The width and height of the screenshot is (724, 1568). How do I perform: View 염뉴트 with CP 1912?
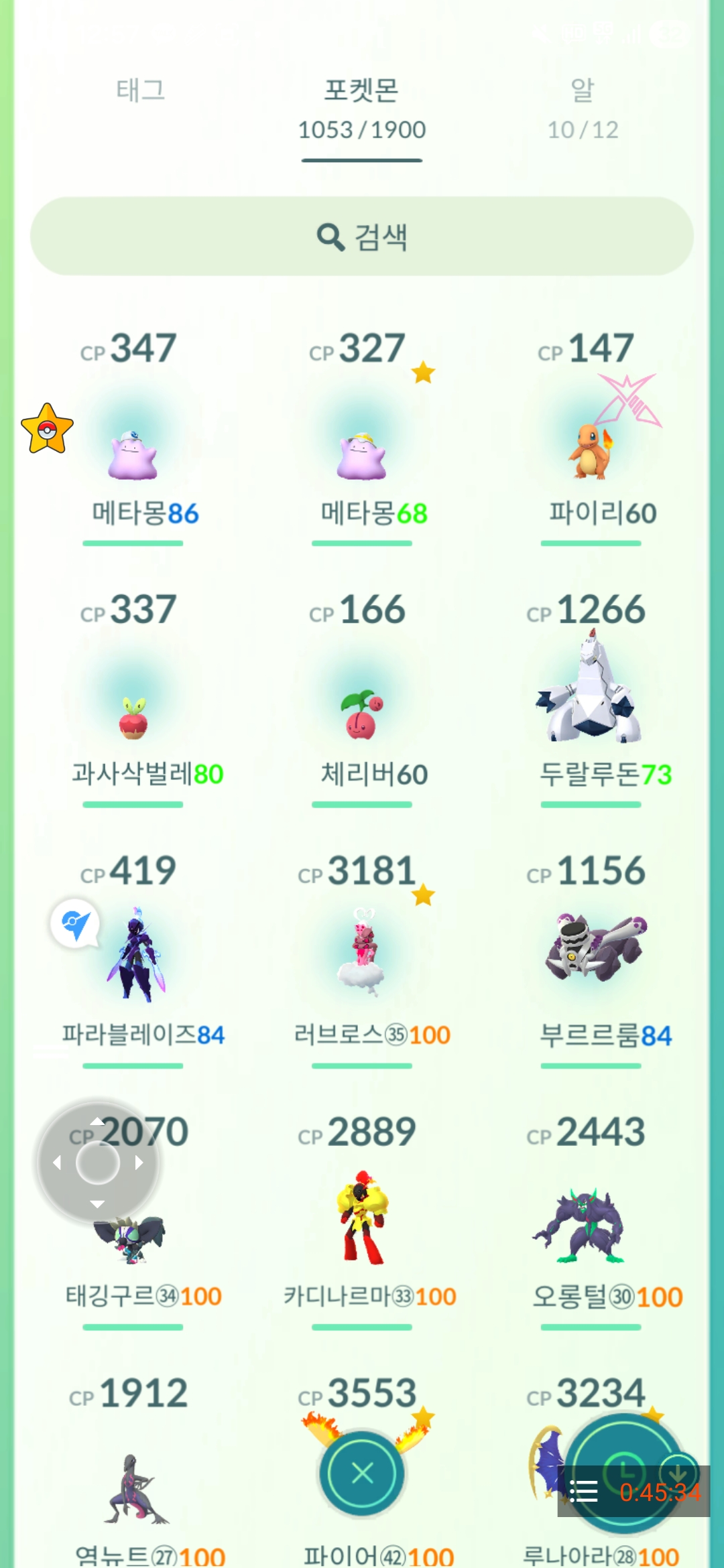(134, 1488)
